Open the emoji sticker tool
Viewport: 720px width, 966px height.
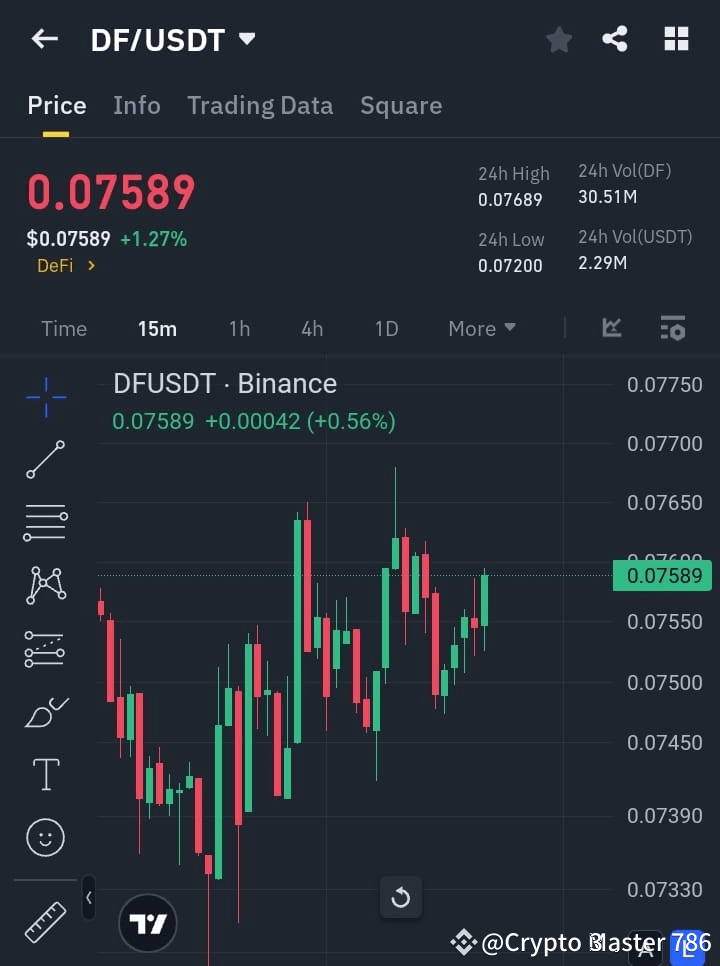click(45, 837)
